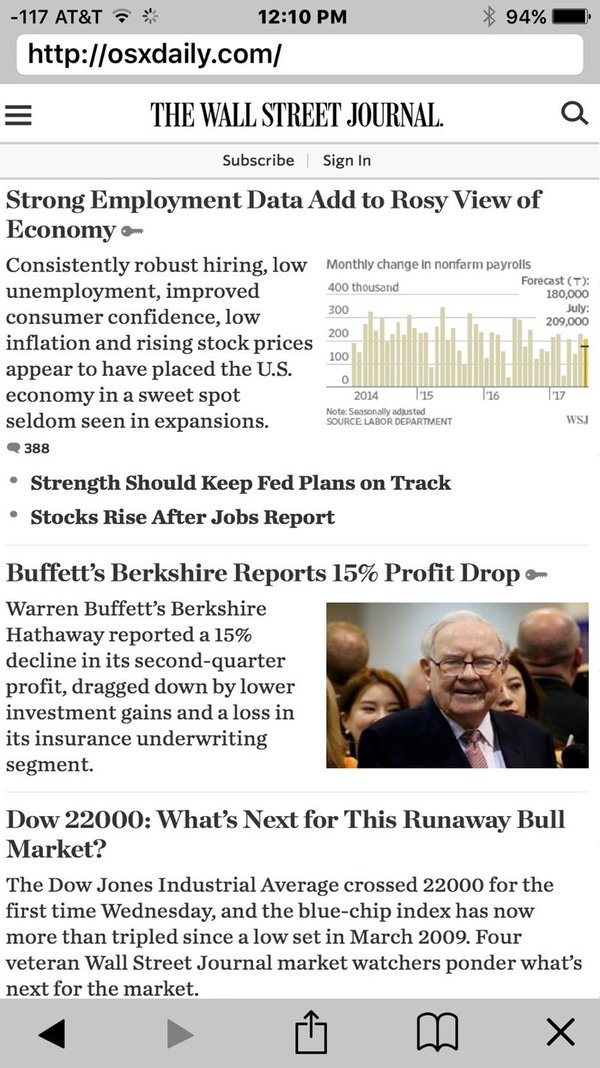Share this page

coord(311,1032)
